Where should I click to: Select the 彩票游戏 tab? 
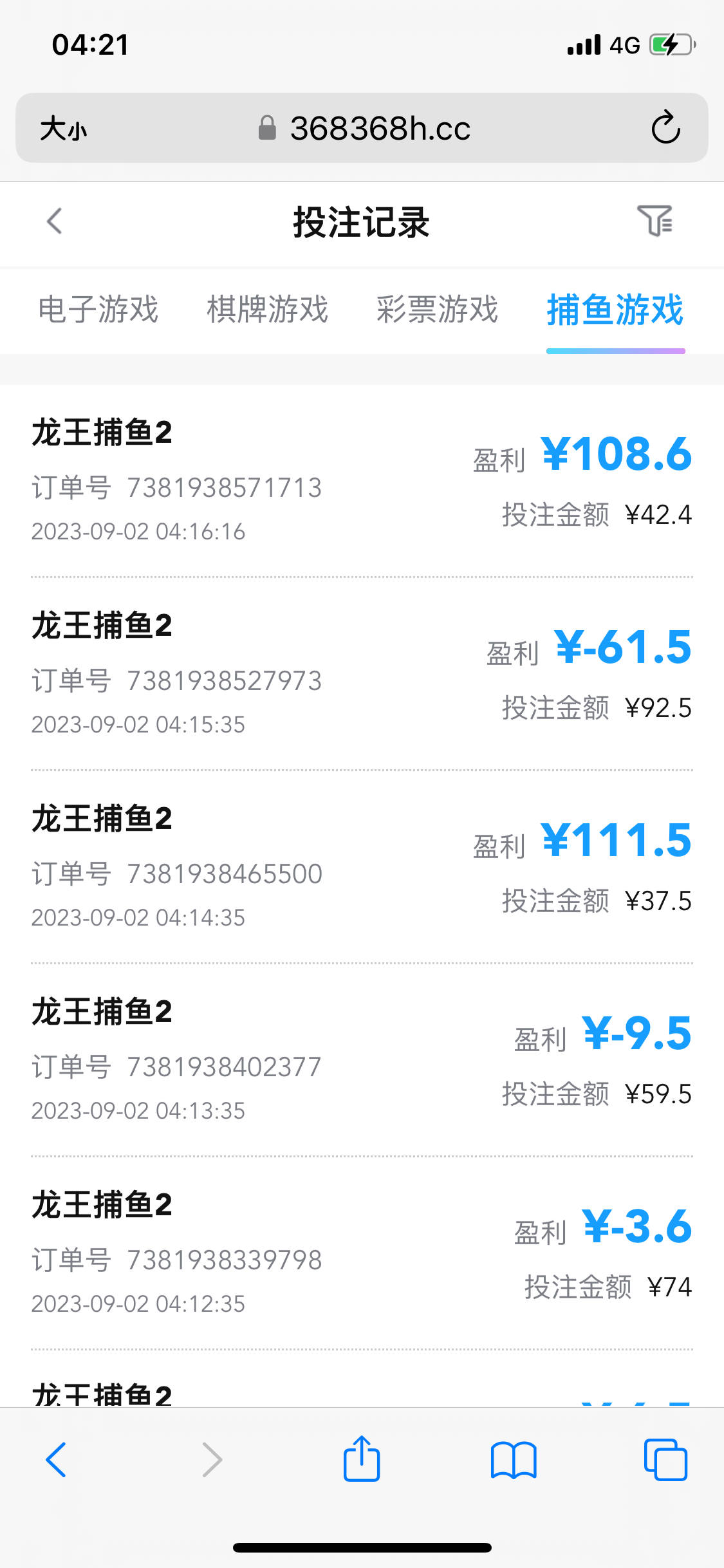(438, 310)
